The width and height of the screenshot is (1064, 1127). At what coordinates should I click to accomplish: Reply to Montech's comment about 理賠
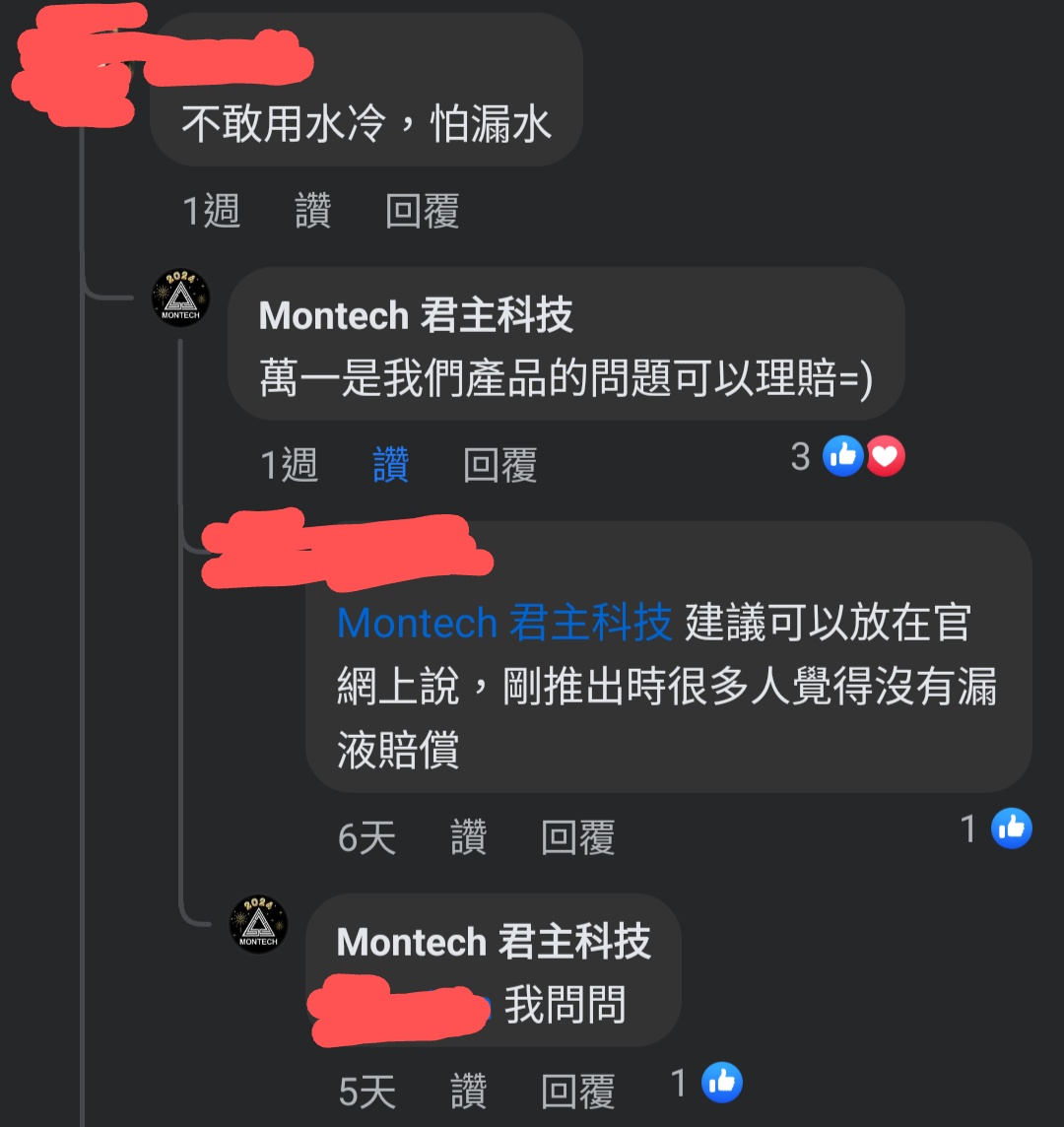(499, 465)
